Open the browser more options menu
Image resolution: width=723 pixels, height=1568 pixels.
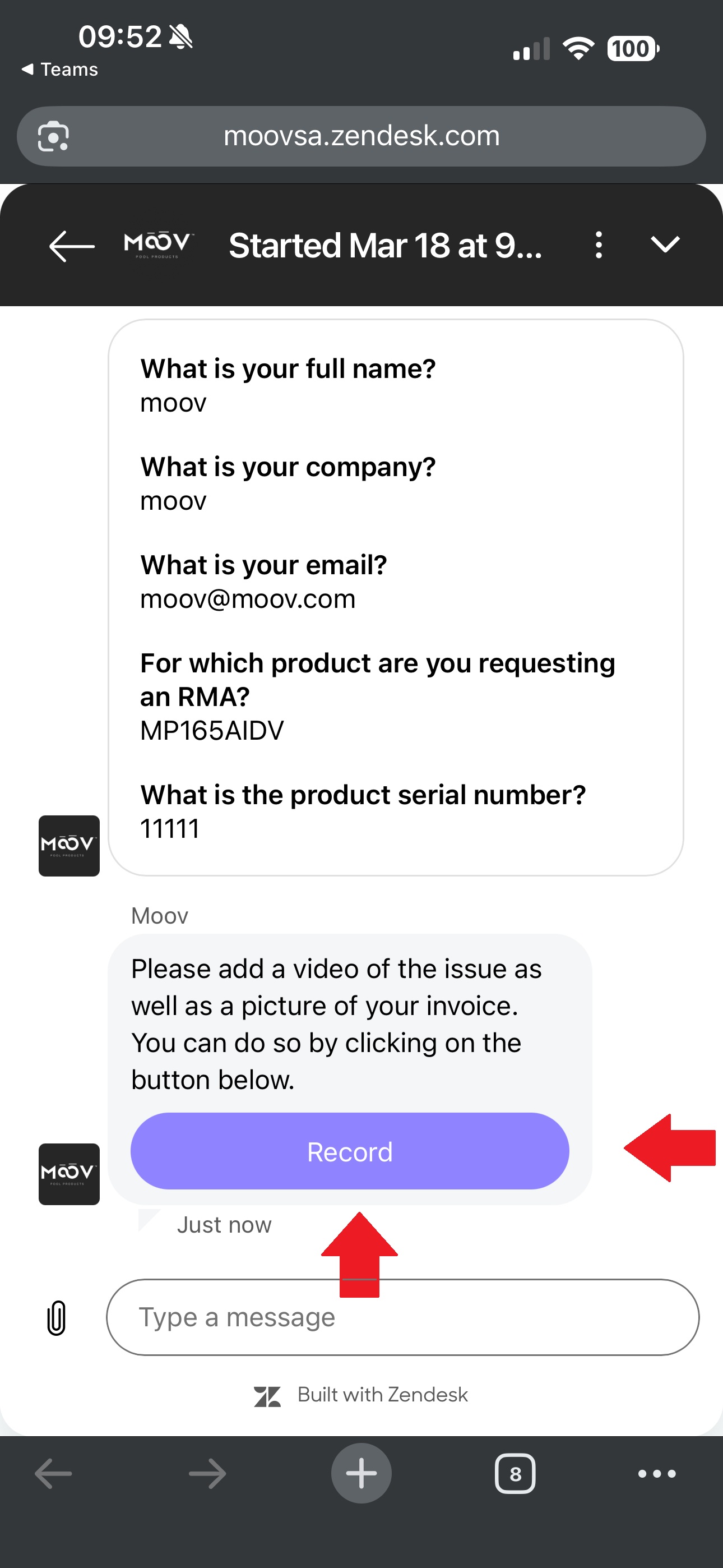(656, 1473)
